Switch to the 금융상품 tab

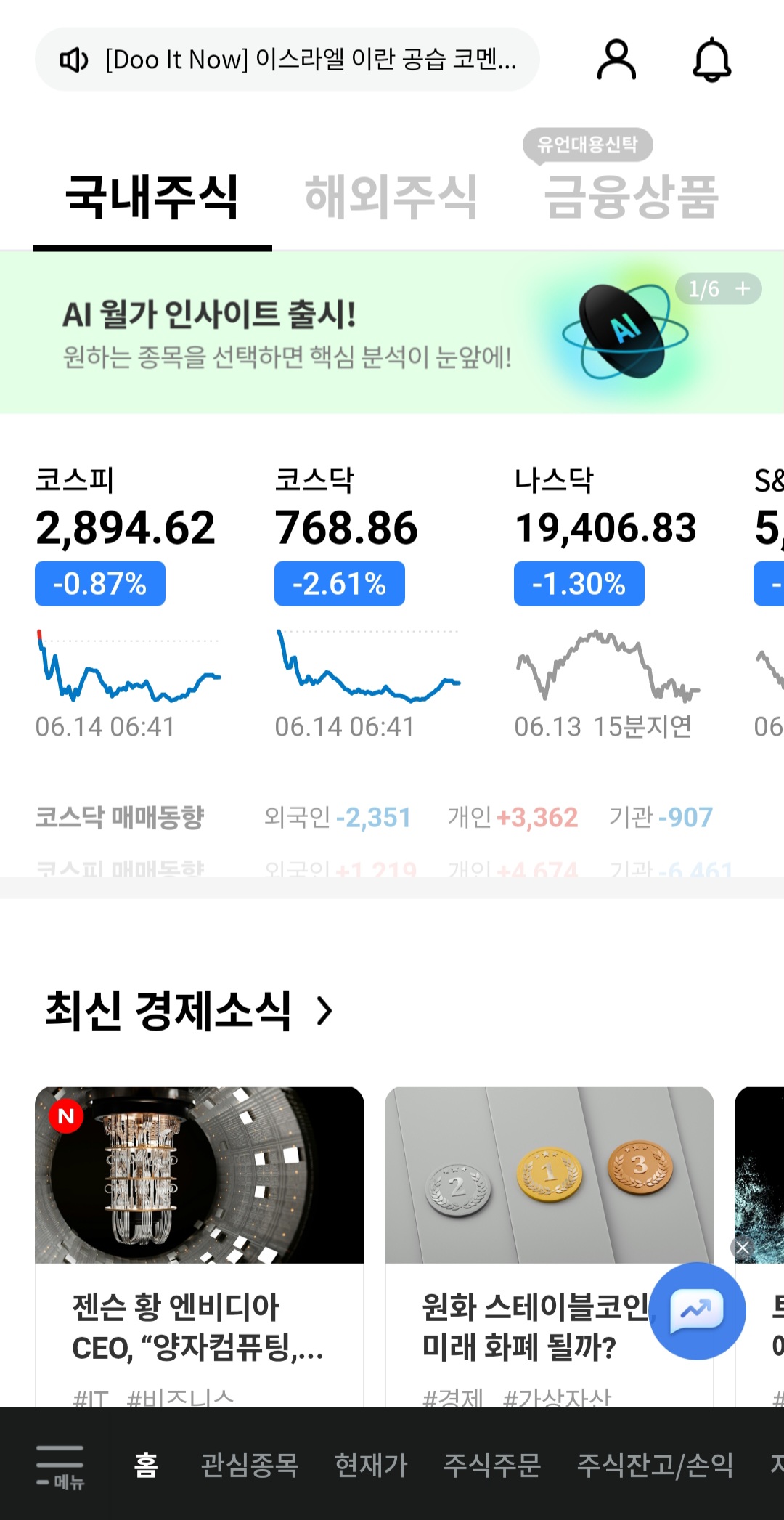[x=631, y=197]
